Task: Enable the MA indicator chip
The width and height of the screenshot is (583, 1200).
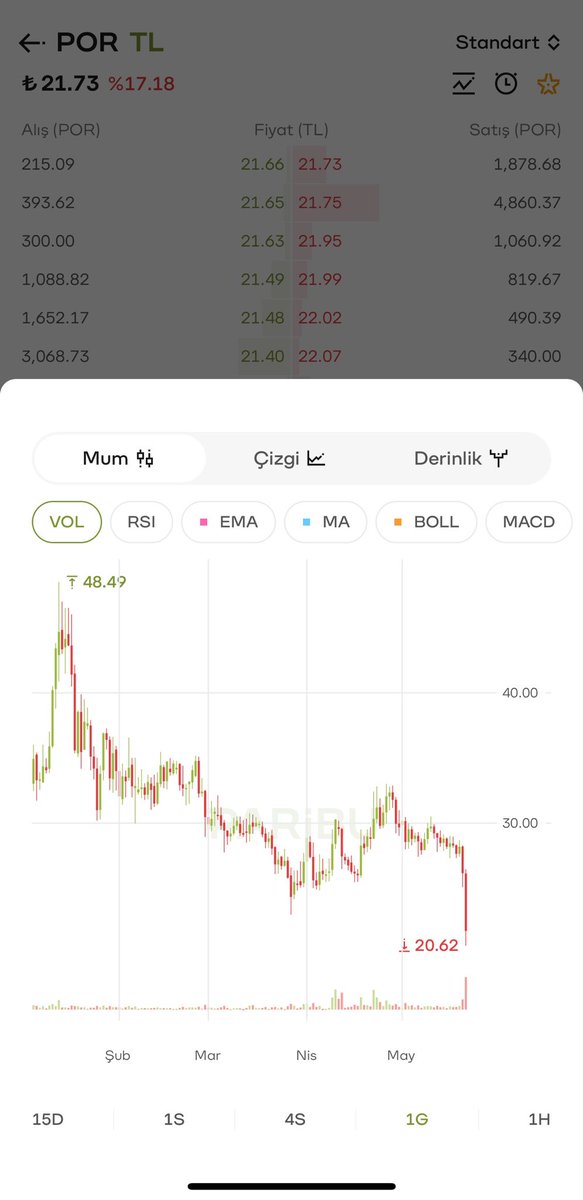Action: [x=326, y=522]
